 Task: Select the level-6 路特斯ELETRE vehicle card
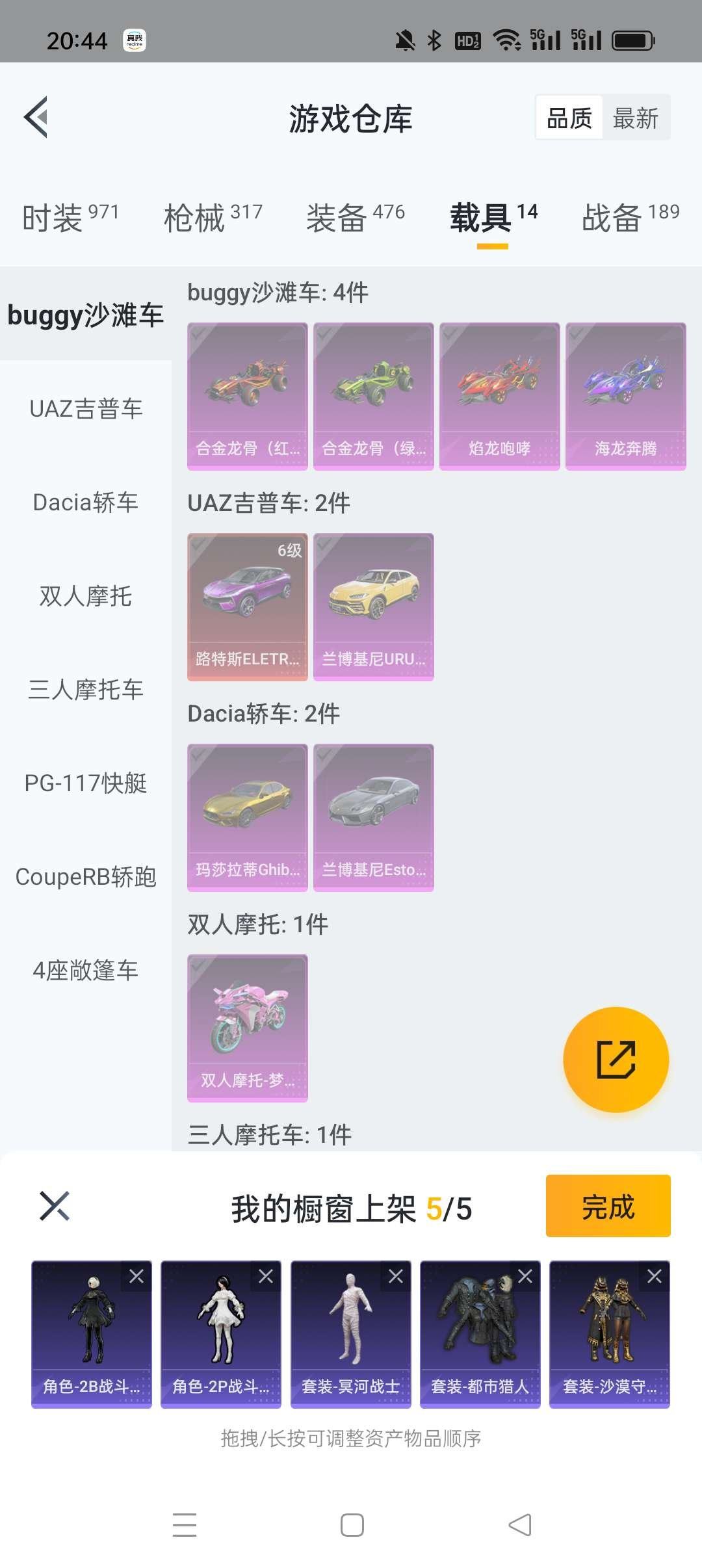pos(248,605)
